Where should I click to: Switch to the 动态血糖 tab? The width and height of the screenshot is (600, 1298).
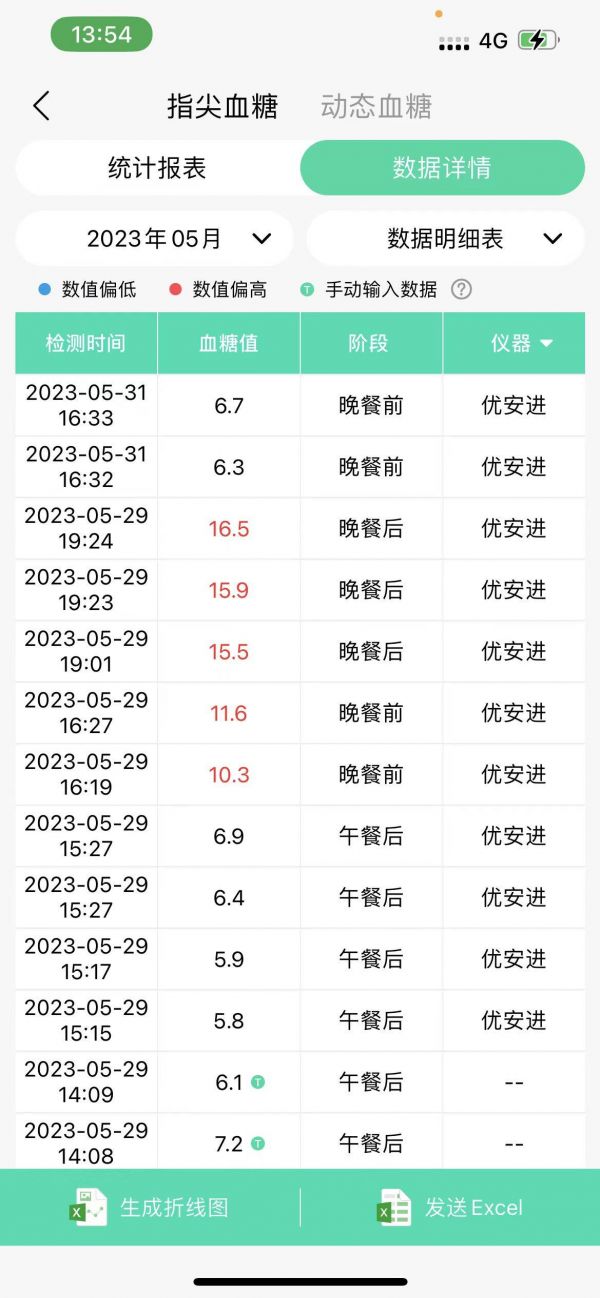pyautogui.click(x=376, y=107)
